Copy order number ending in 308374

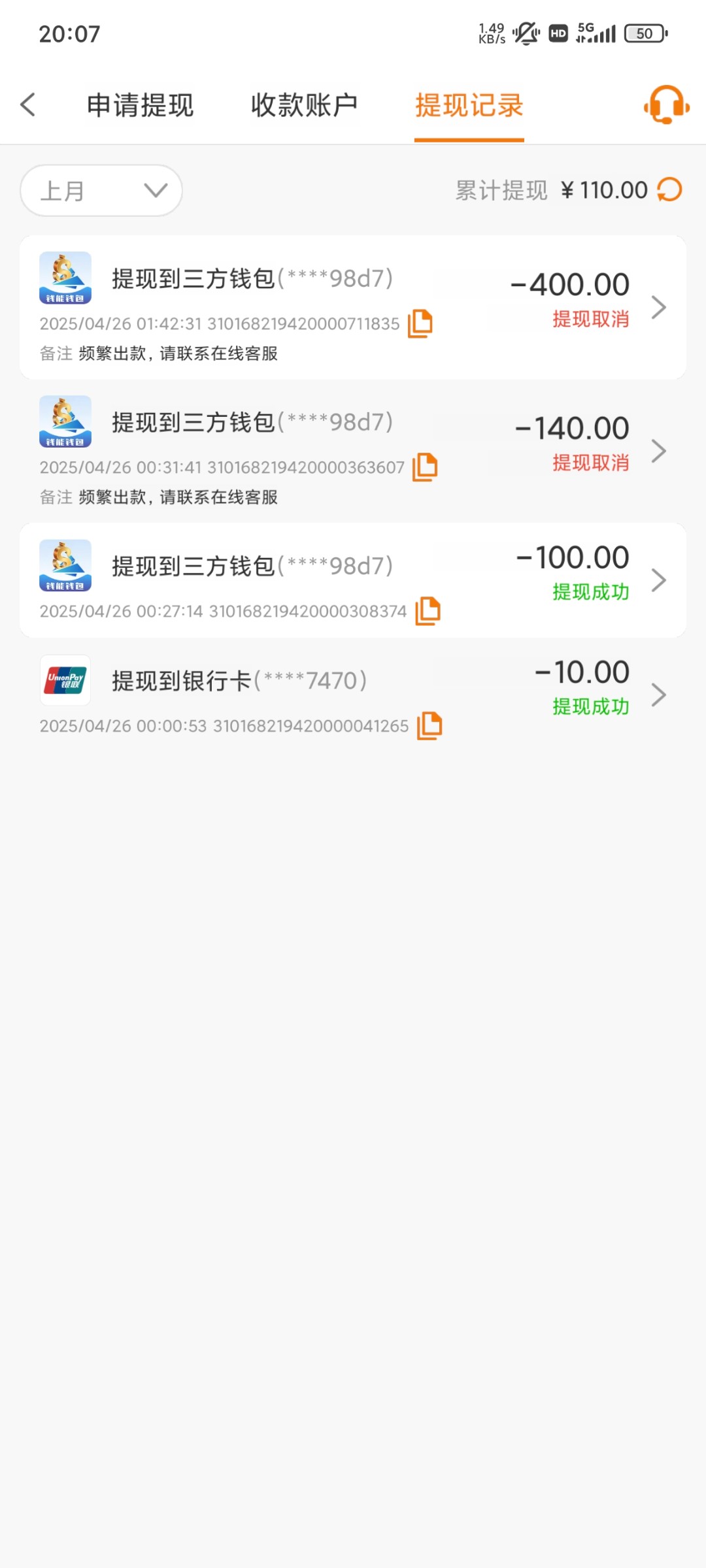[428, 611]
